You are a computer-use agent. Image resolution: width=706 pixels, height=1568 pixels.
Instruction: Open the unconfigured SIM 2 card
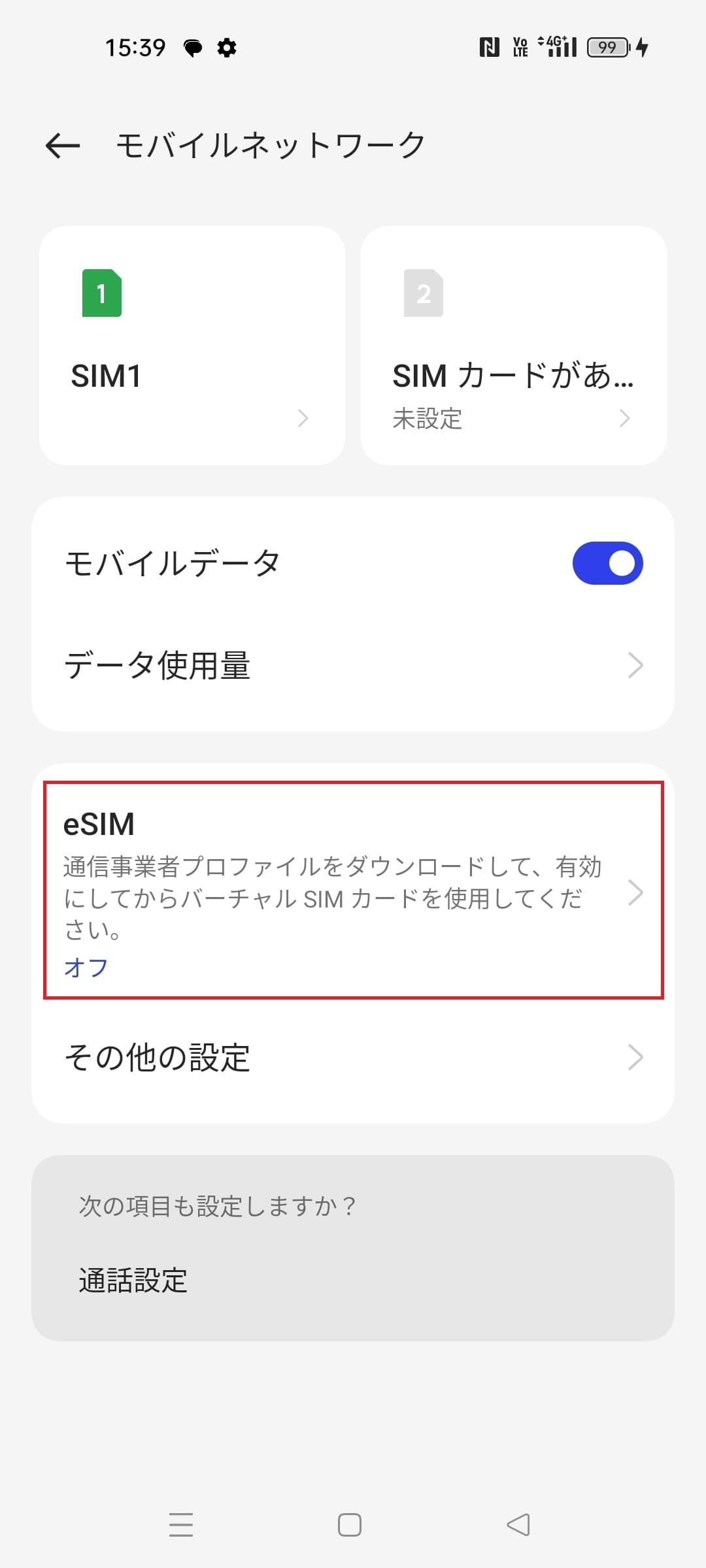click(513, 346)
